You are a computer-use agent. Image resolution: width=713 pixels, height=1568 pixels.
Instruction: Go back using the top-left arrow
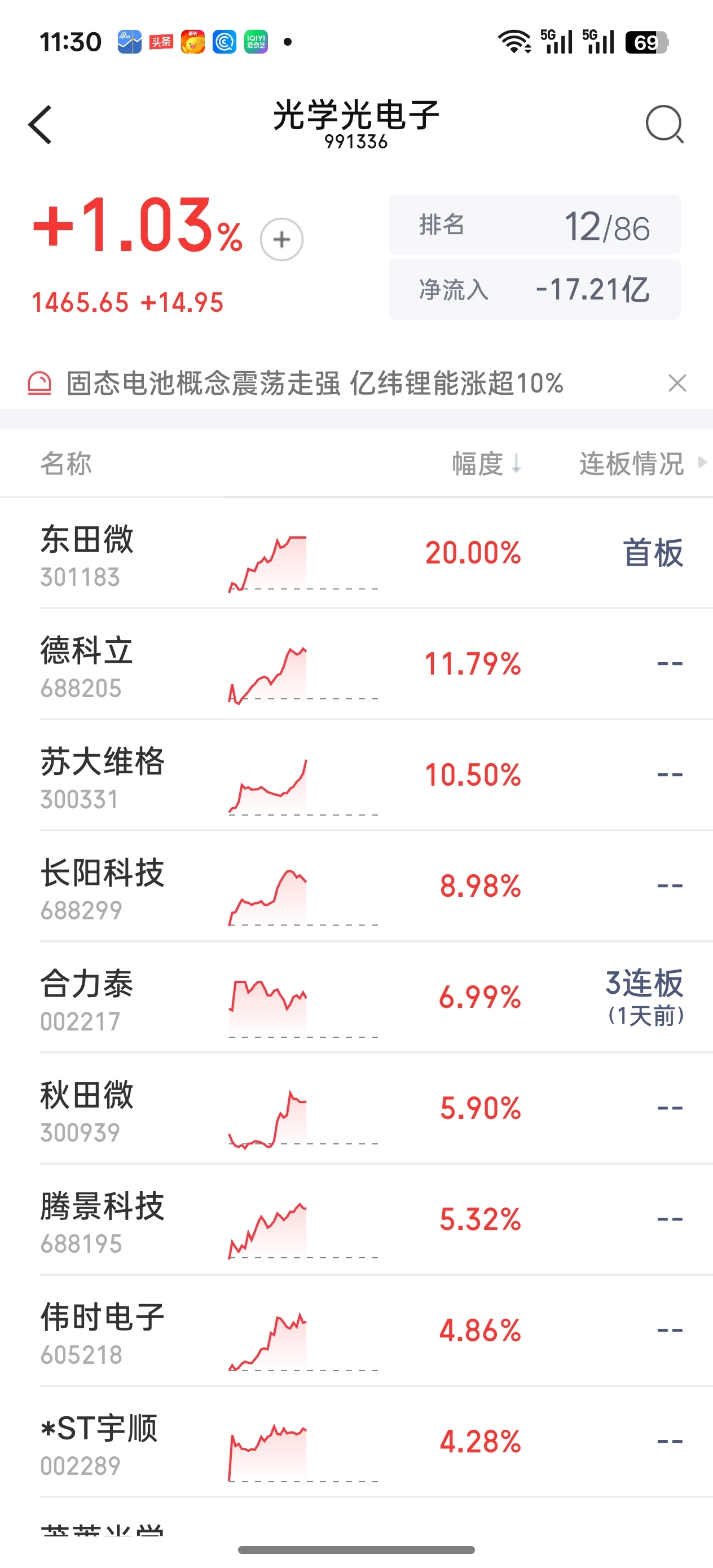[x=40, y=125]
